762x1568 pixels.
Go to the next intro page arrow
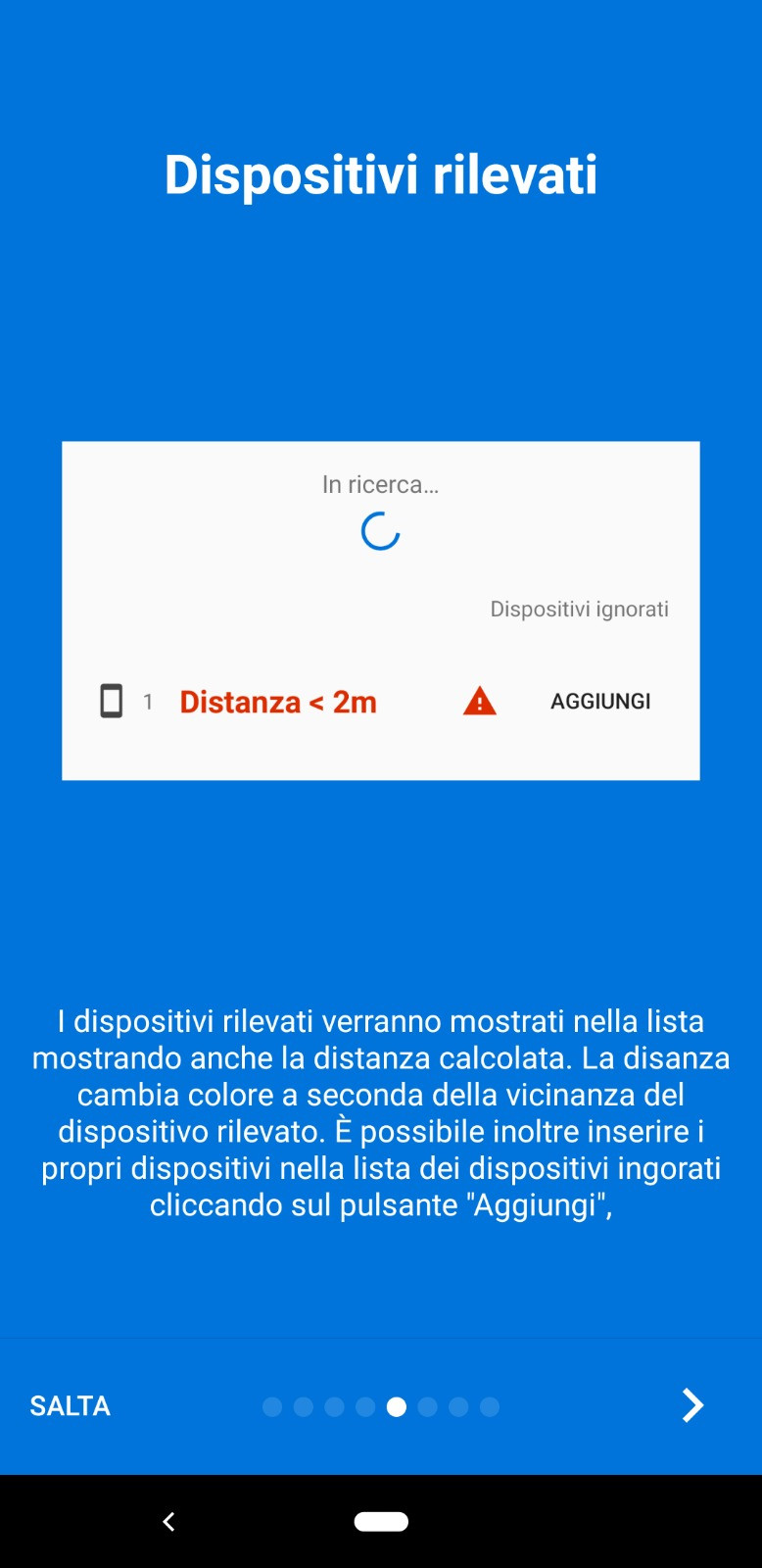pos(692,1405)
